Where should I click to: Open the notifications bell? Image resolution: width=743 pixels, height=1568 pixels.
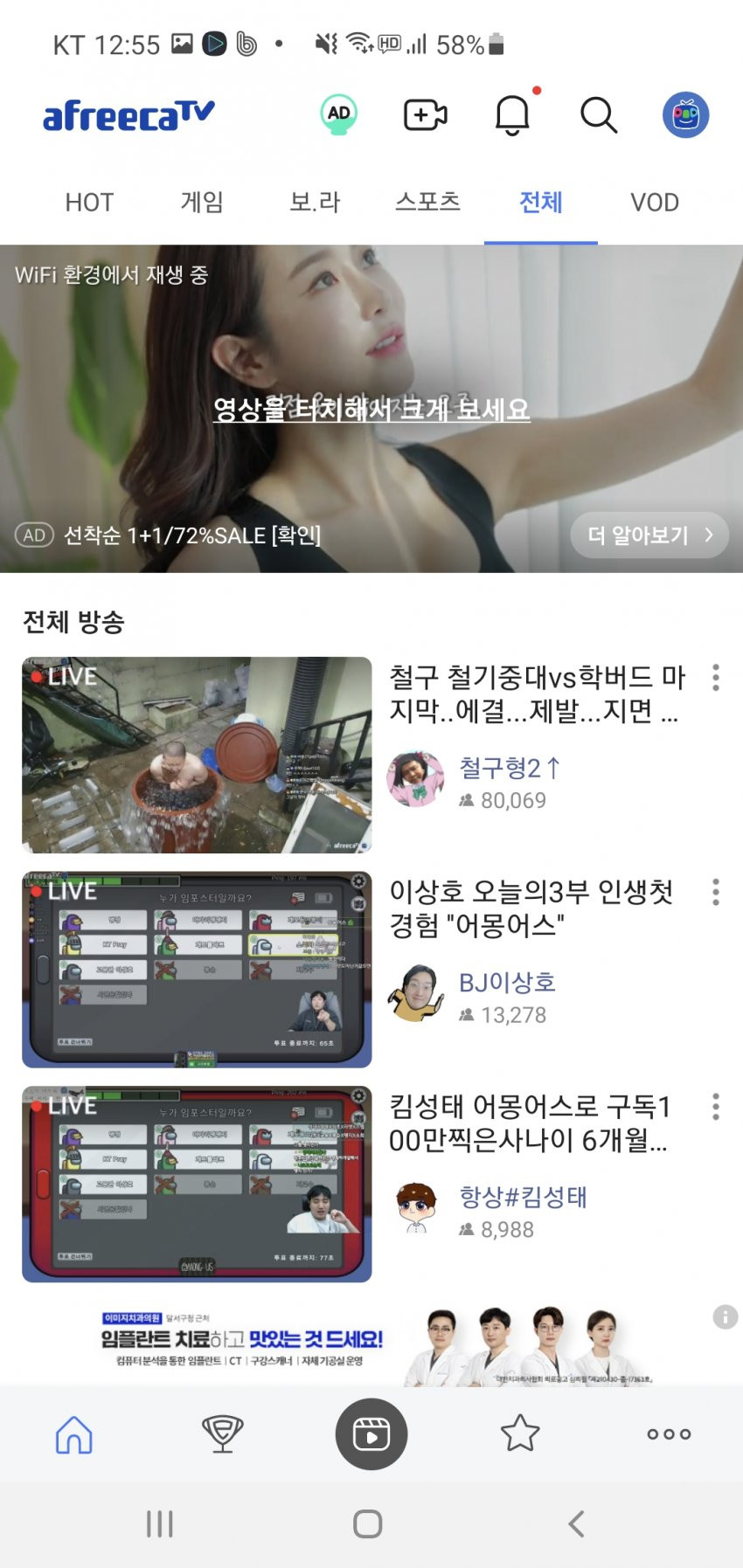512,114
